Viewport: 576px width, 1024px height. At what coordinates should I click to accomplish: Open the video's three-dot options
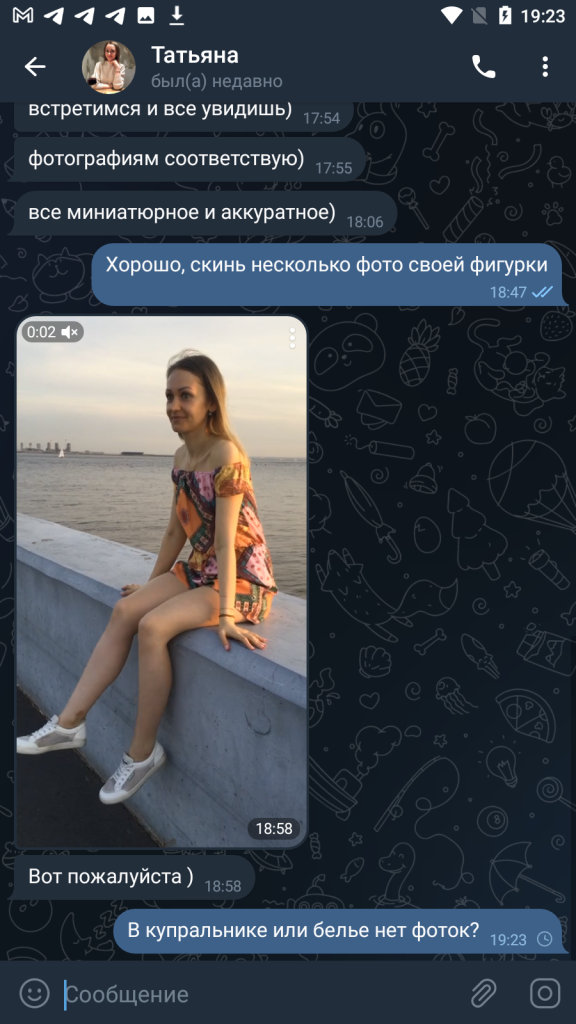292,338
